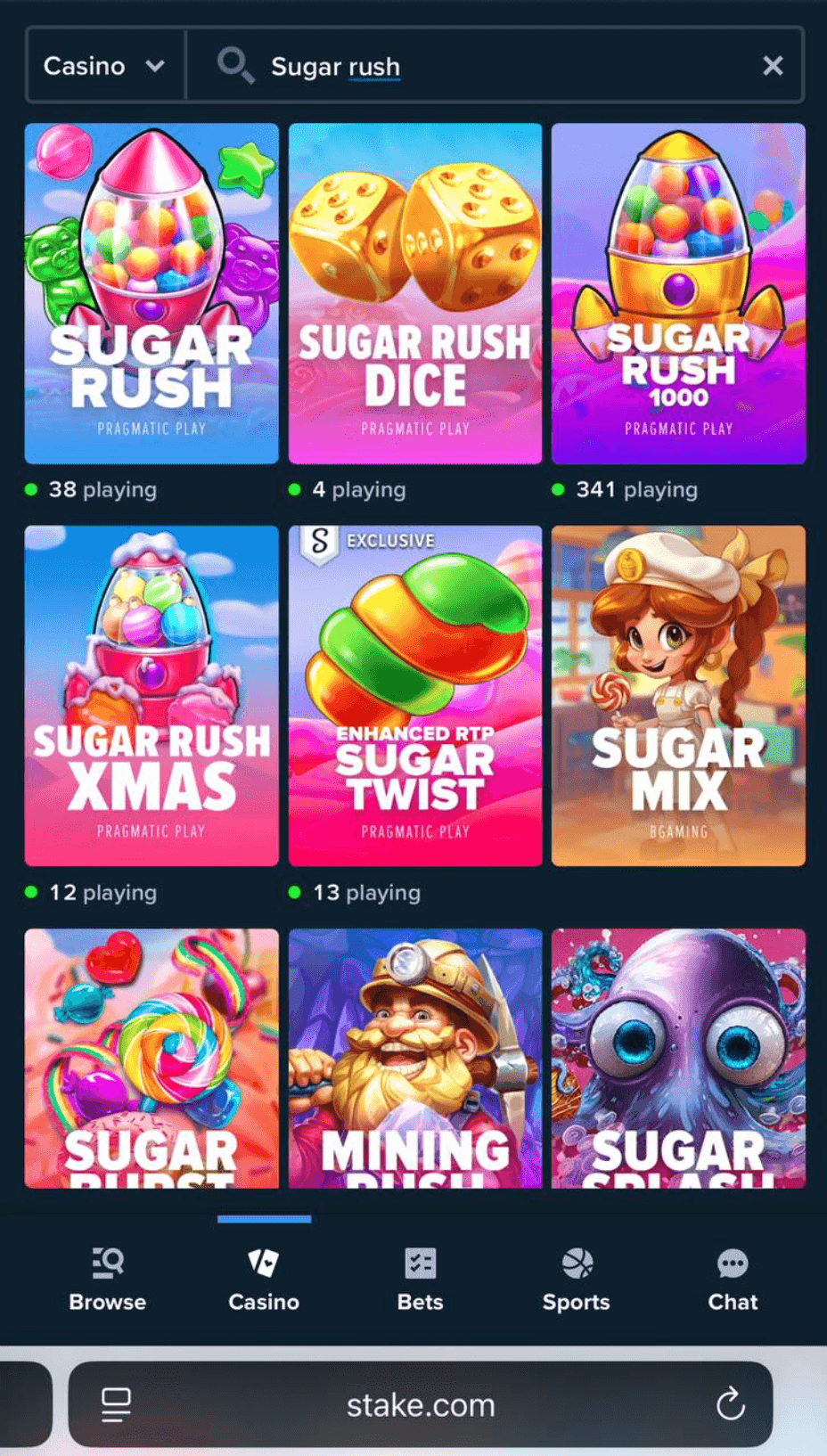Open Sugar Mix by BGaming
Screen dimensions: 827x1456
[677, 695]
